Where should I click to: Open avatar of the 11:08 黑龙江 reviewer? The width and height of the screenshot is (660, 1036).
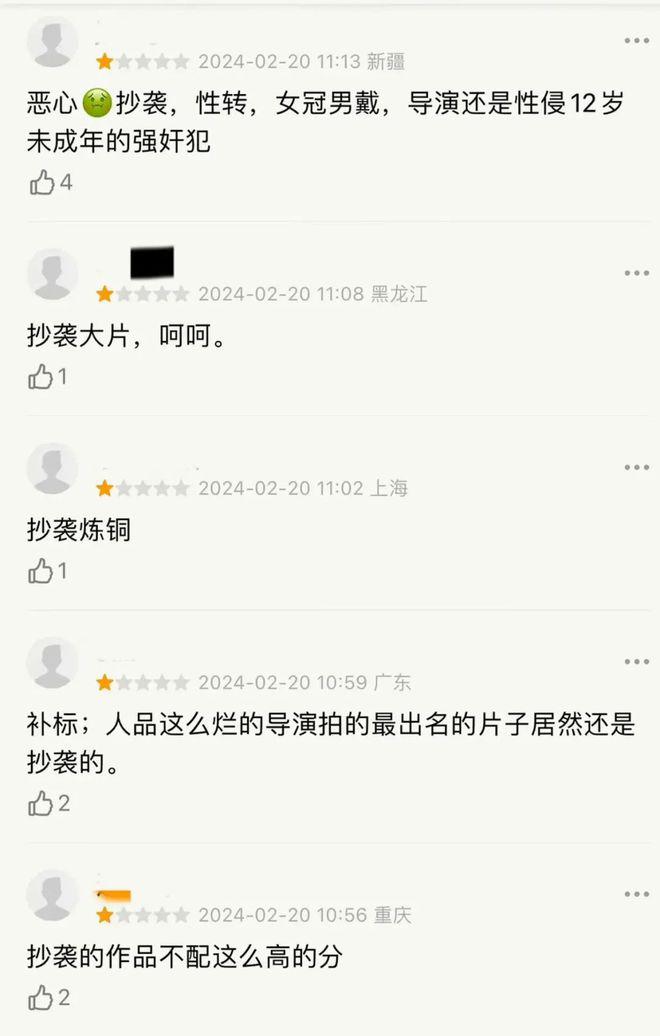click(52, 274)
